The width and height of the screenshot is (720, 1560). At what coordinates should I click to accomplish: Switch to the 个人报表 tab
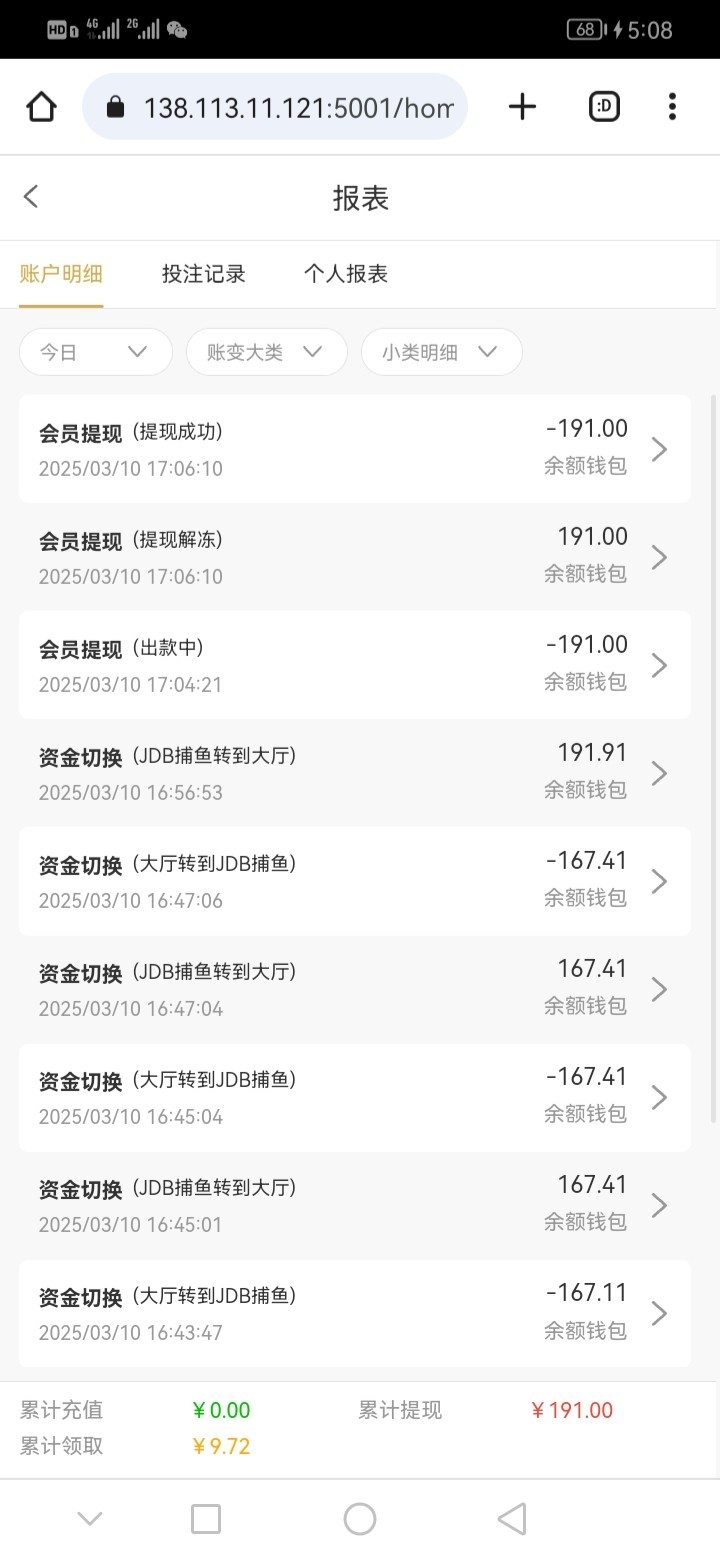(346, 273)
